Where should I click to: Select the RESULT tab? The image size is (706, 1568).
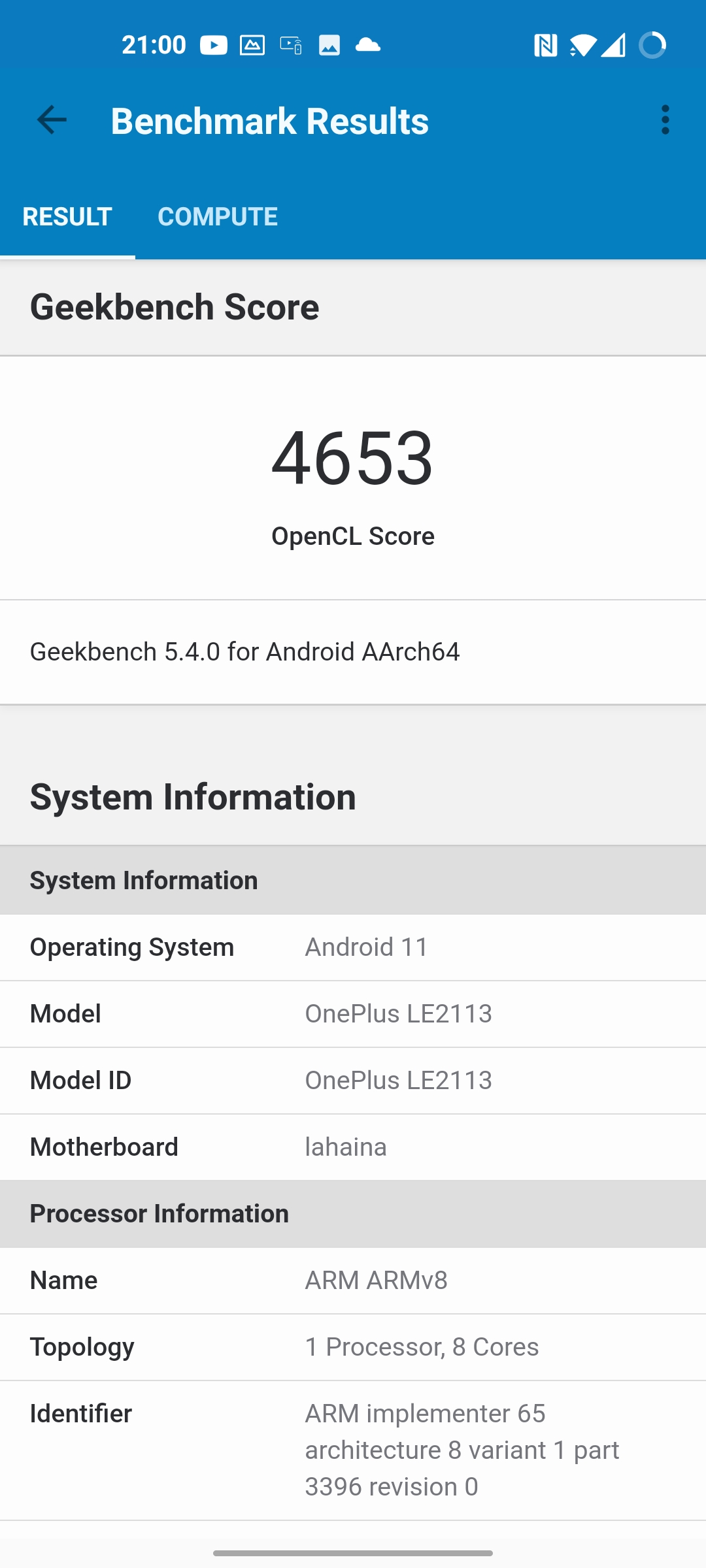(x=67, y=217)
